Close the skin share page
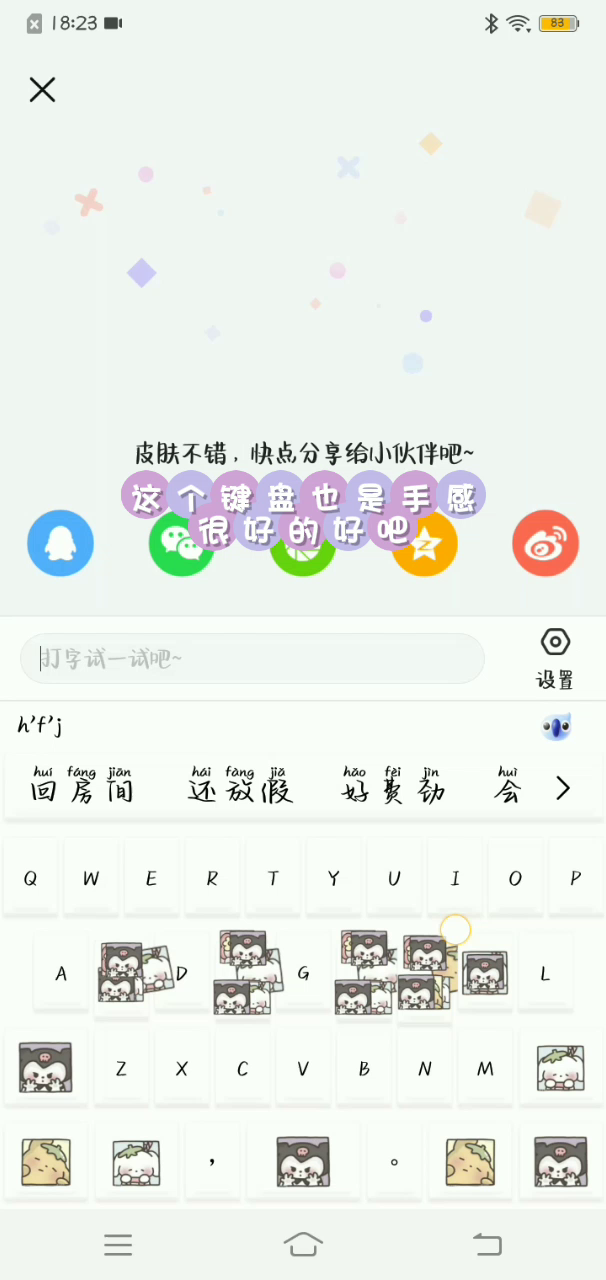The width and height of the screenshot is (606, 1280). (42, 90)
